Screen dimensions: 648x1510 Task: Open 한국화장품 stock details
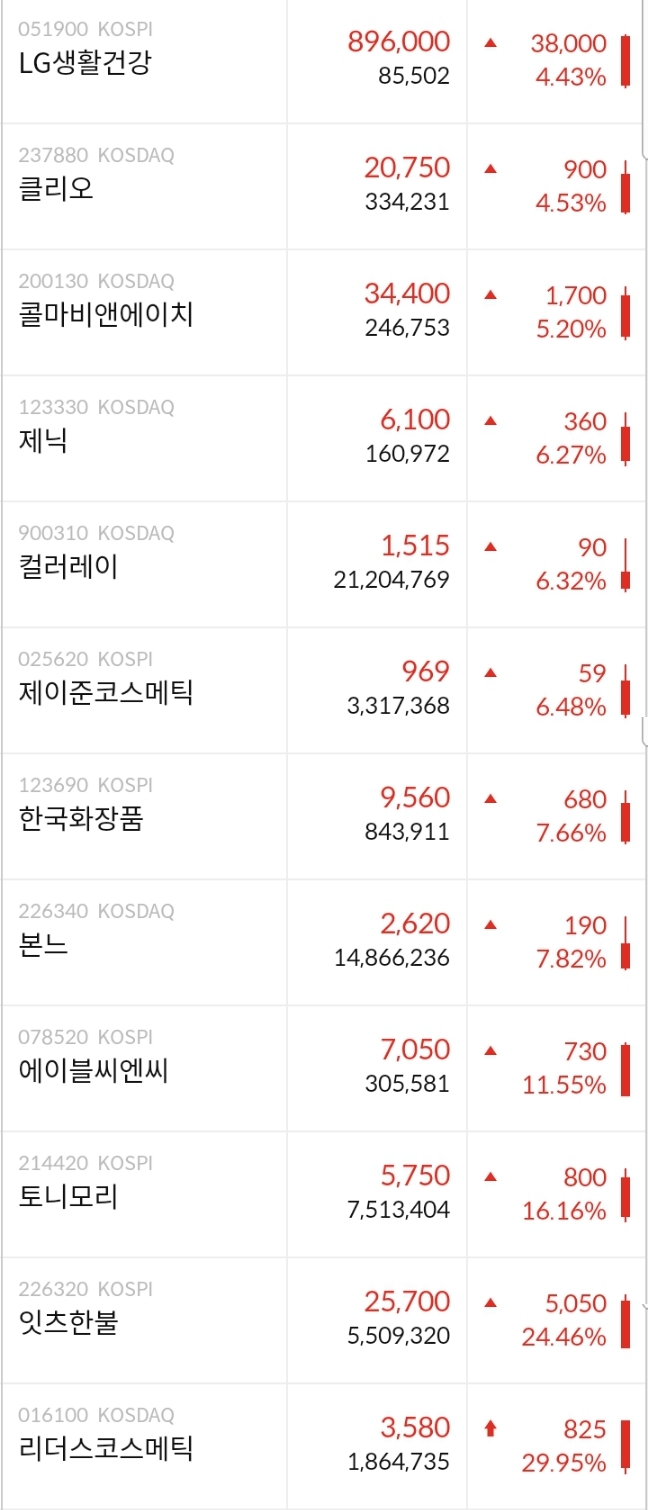pyautogui.click(x=82, y=818)
